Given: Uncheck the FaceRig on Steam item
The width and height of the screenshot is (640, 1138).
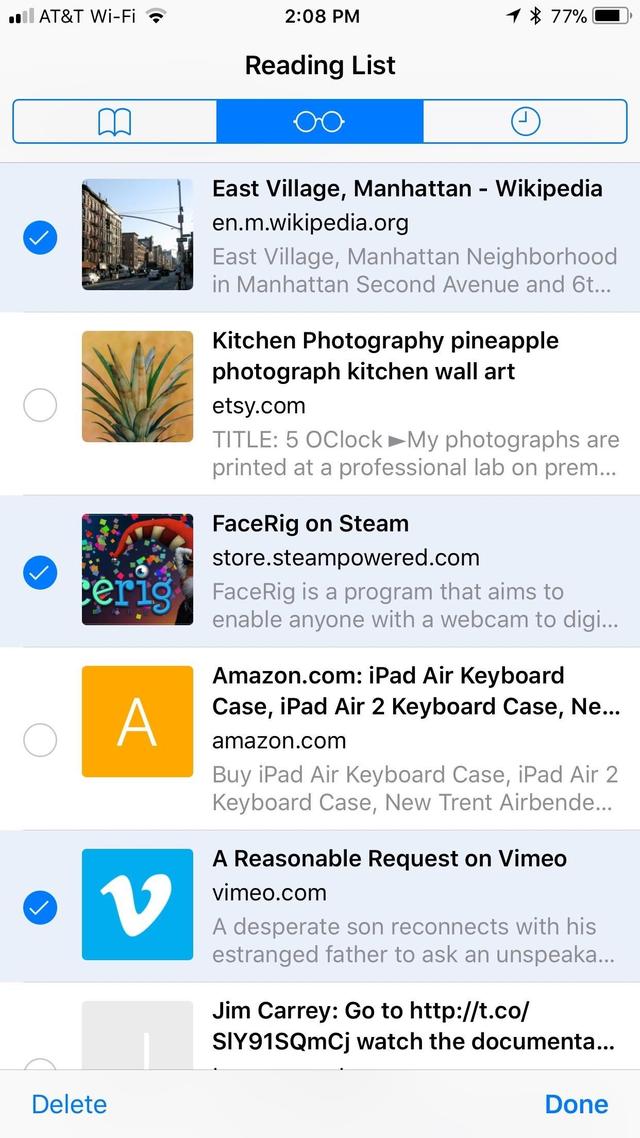Looking at the screenshot, I should (40, 572).
